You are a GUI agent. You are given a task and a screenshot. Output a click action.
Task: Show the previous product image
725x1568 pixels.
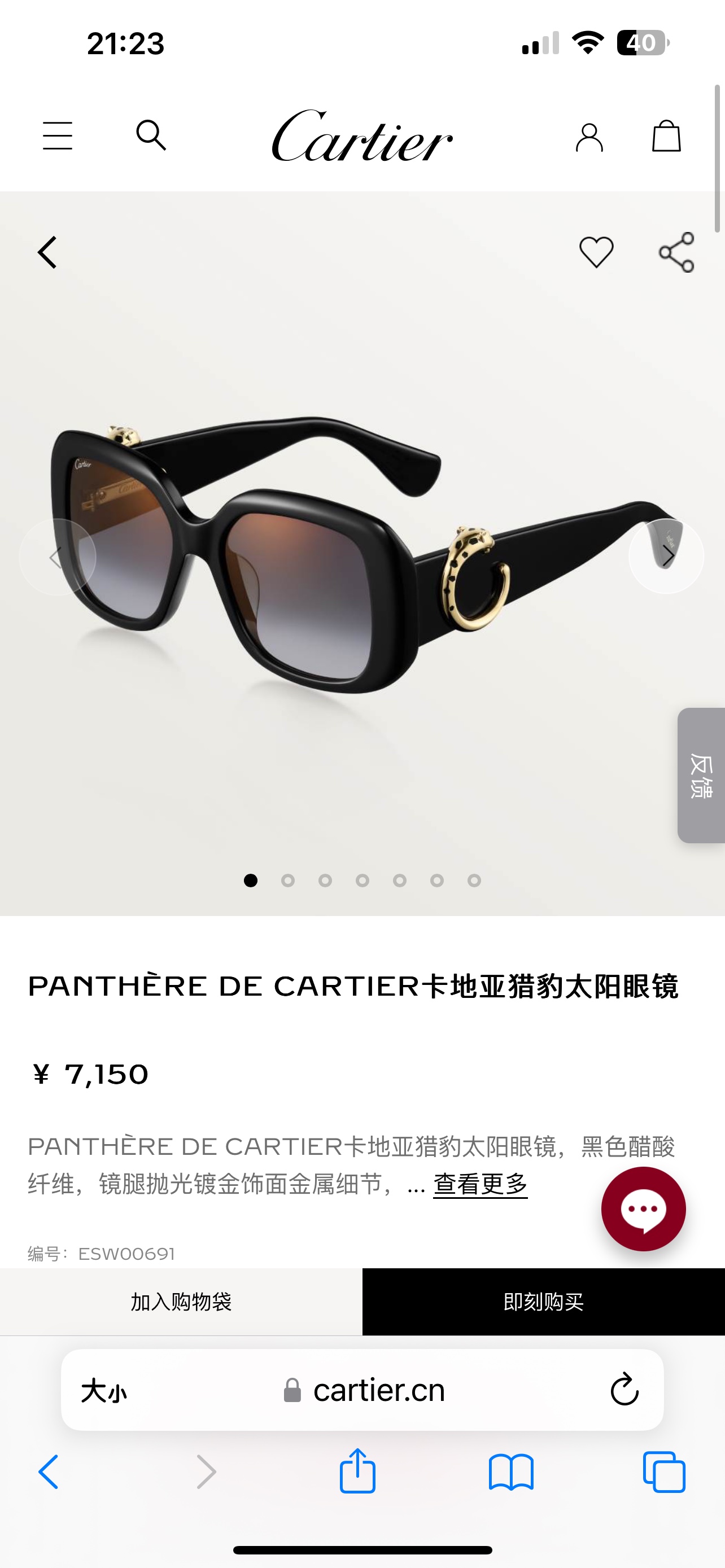57,557
